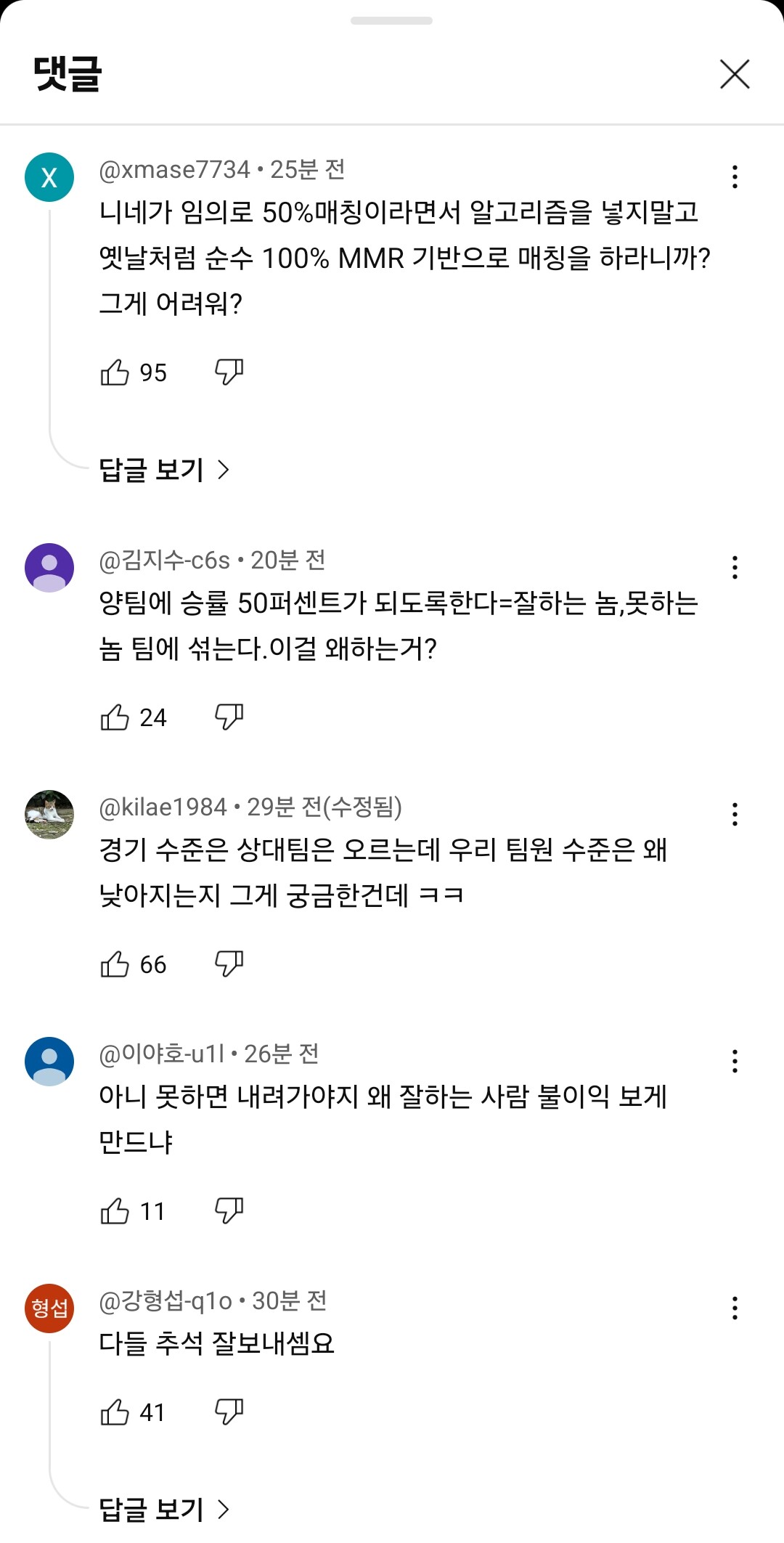
Task: Expand 답글 보기 under @강형섭-q1o's comment
Action: coord(164,1510)
